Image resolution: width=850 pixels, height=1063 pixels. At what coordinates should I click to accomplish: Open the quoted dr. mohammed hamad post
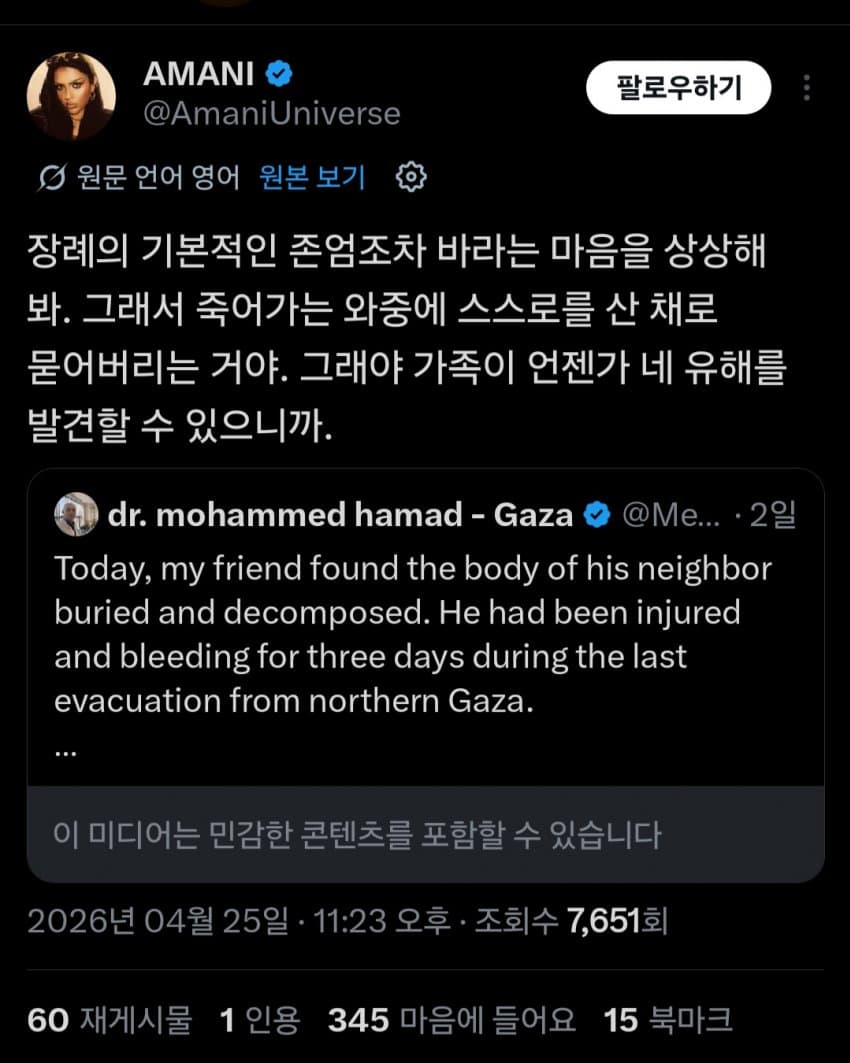(425, 630)
